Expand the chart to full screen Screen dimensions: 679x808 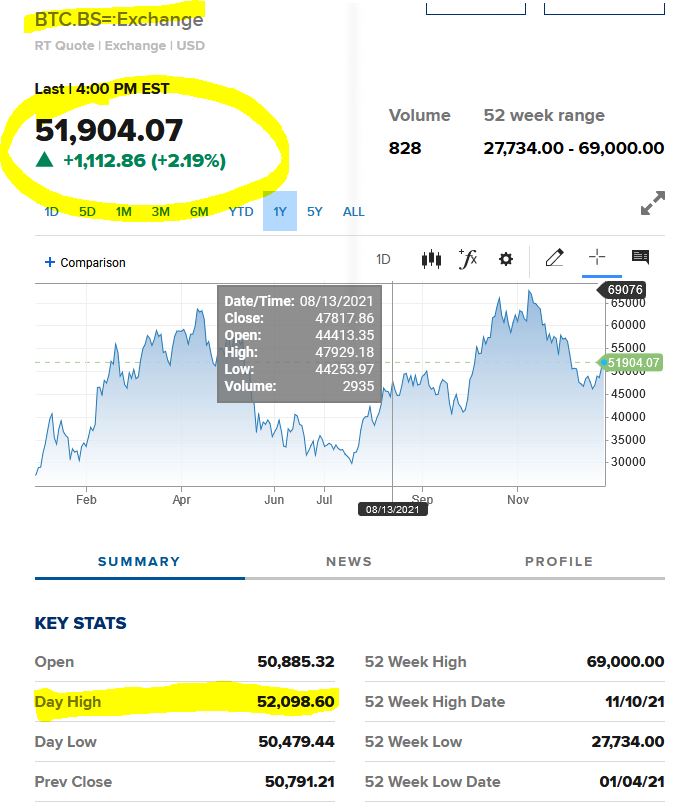[x=652, y=204]
